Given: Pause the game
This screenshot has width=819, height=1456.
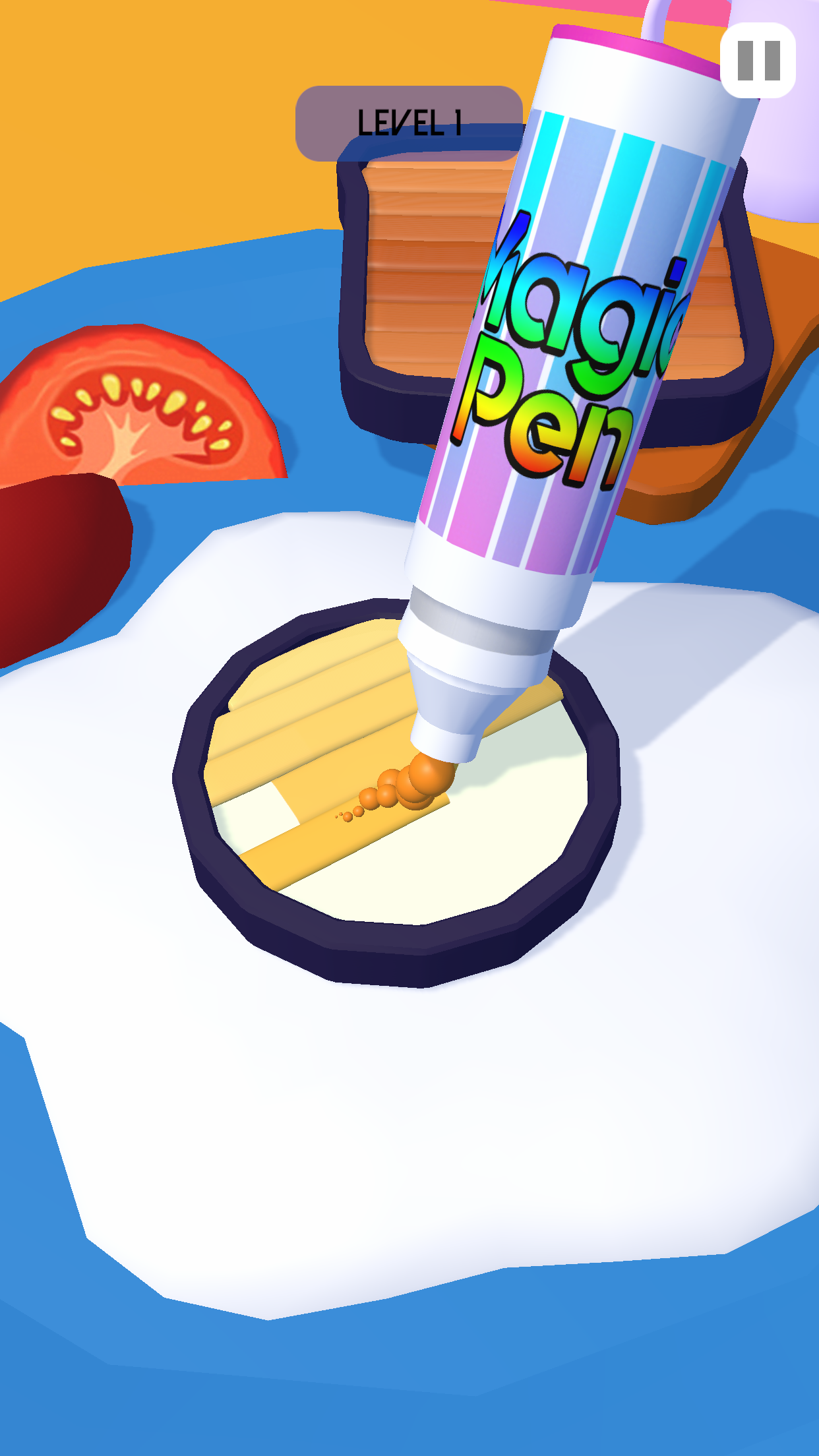Looking at the screenshot, I should click(x=758, y=61).
